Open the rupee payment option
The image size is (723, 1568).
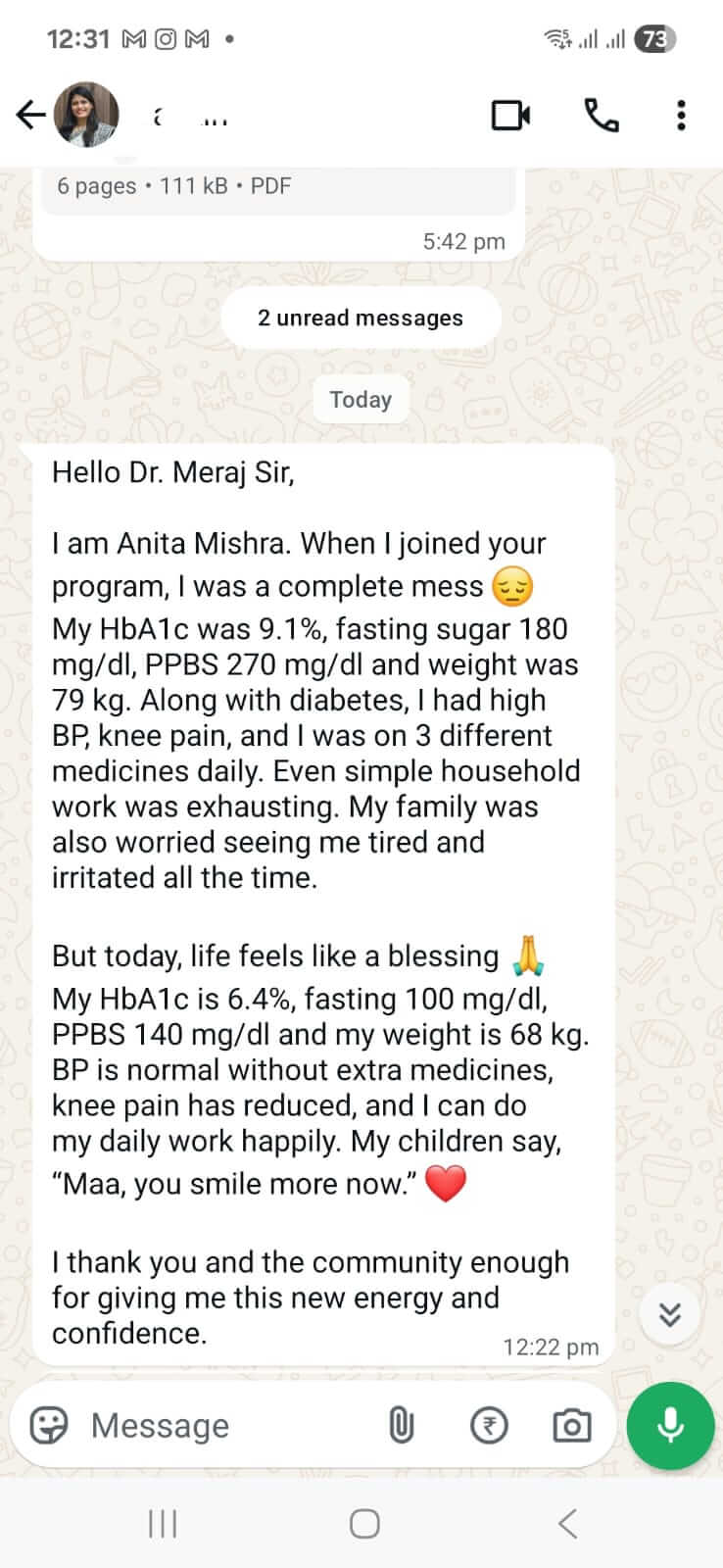tap(489, 1425)
